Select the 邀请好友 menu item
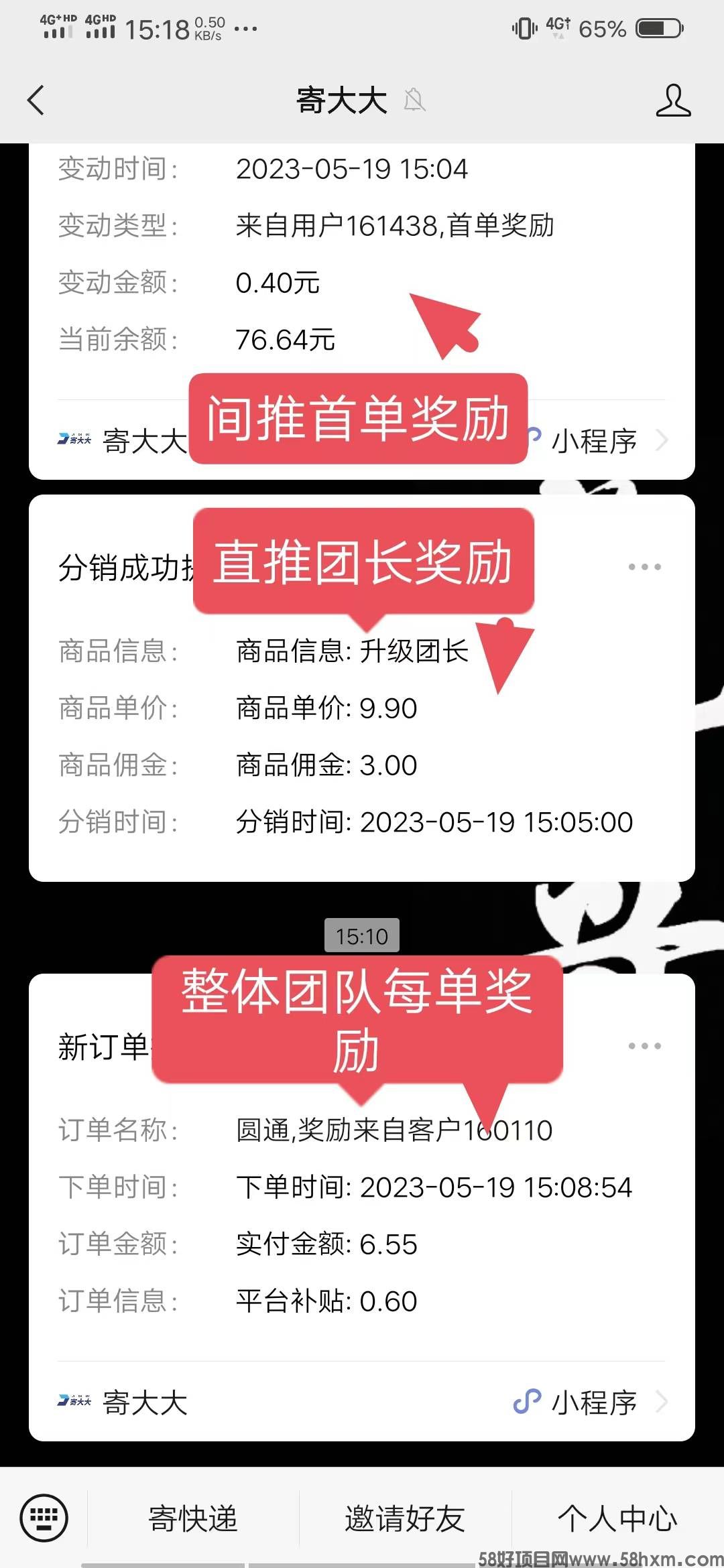 [405, 1518]
